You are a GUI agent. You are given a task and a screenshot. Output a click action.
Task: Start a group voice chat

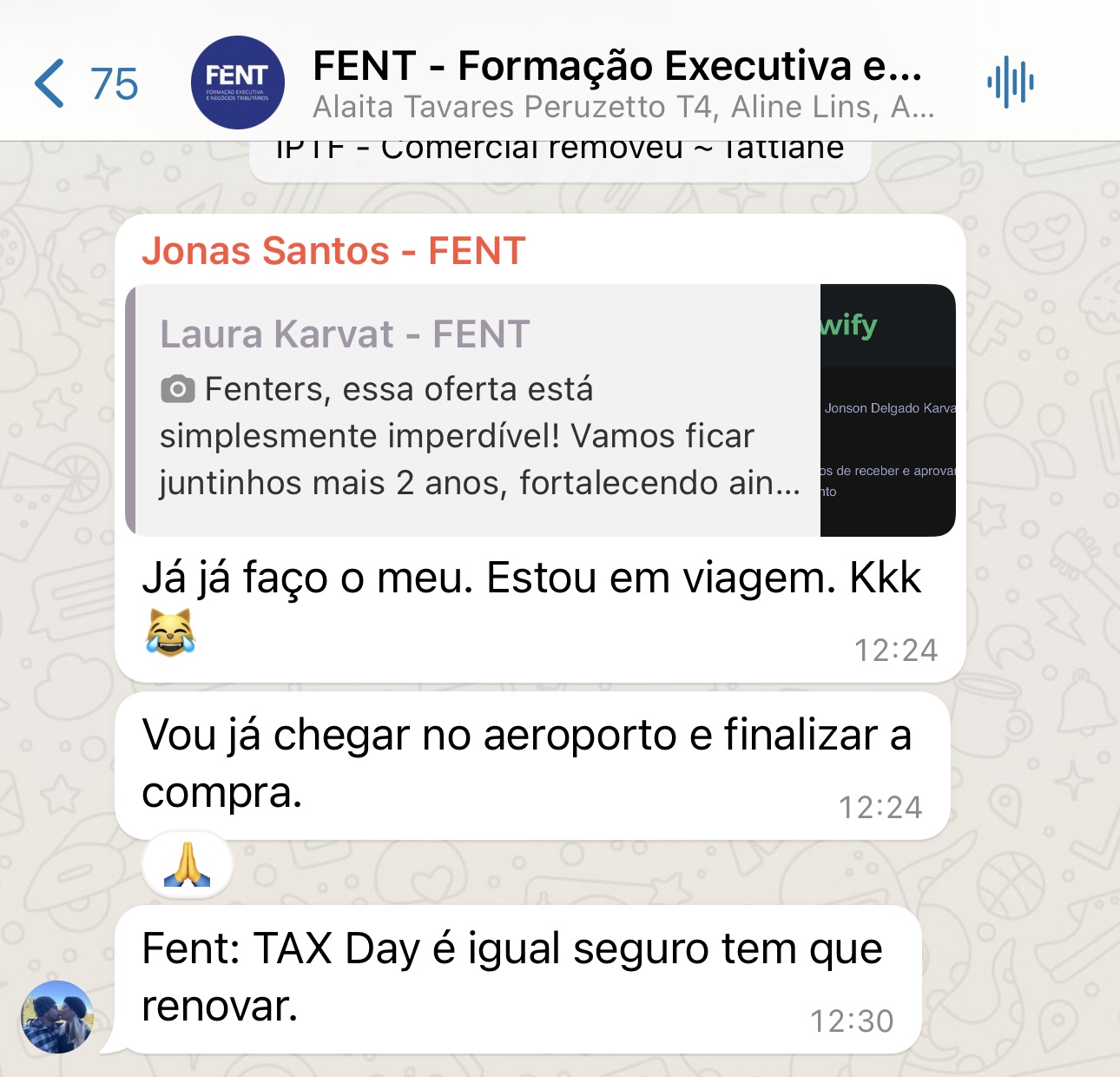(x=1010, y=83)
